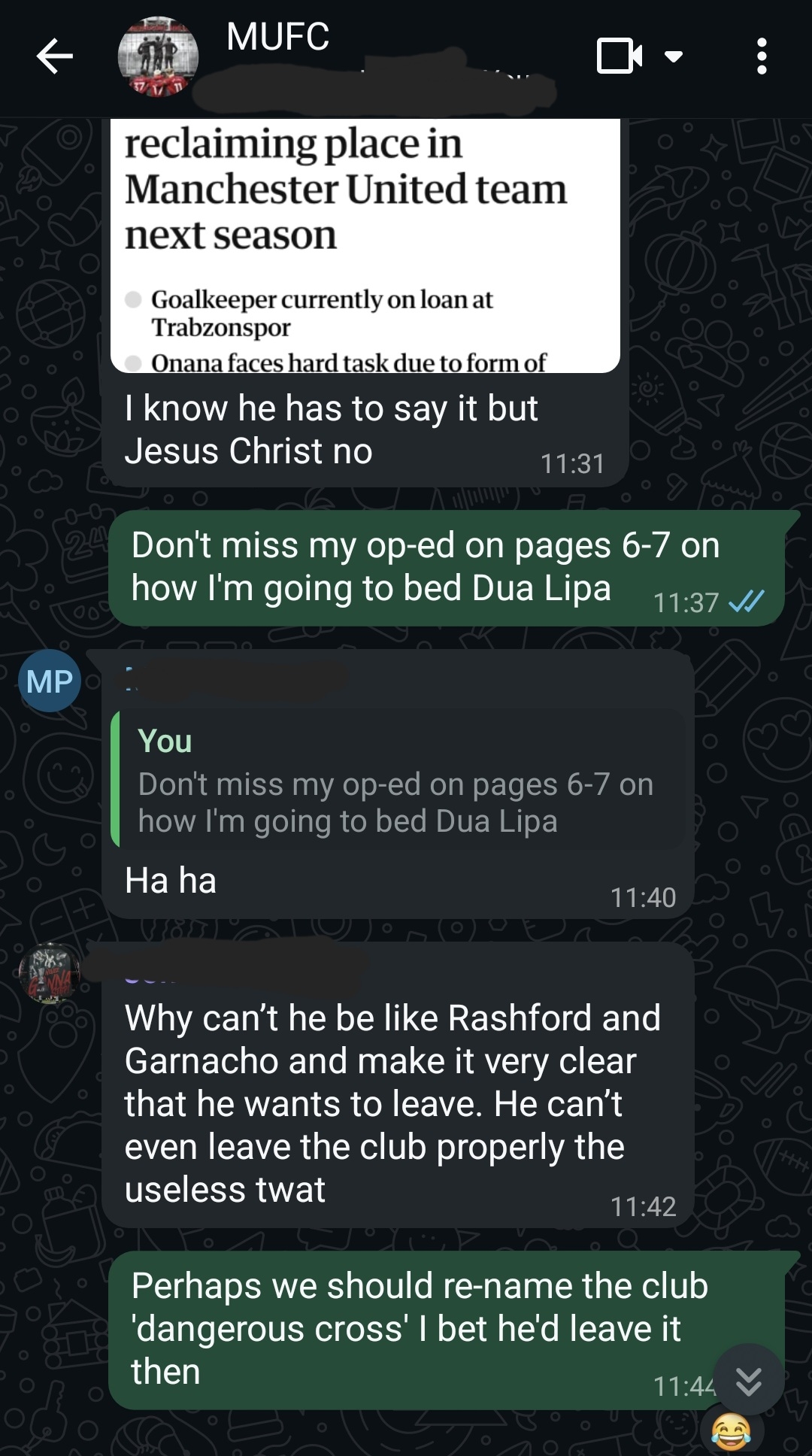Open the MP sender's profile avatar
Image resolution: width=812 pixels, height=1456 pixels.
(50, 681)
